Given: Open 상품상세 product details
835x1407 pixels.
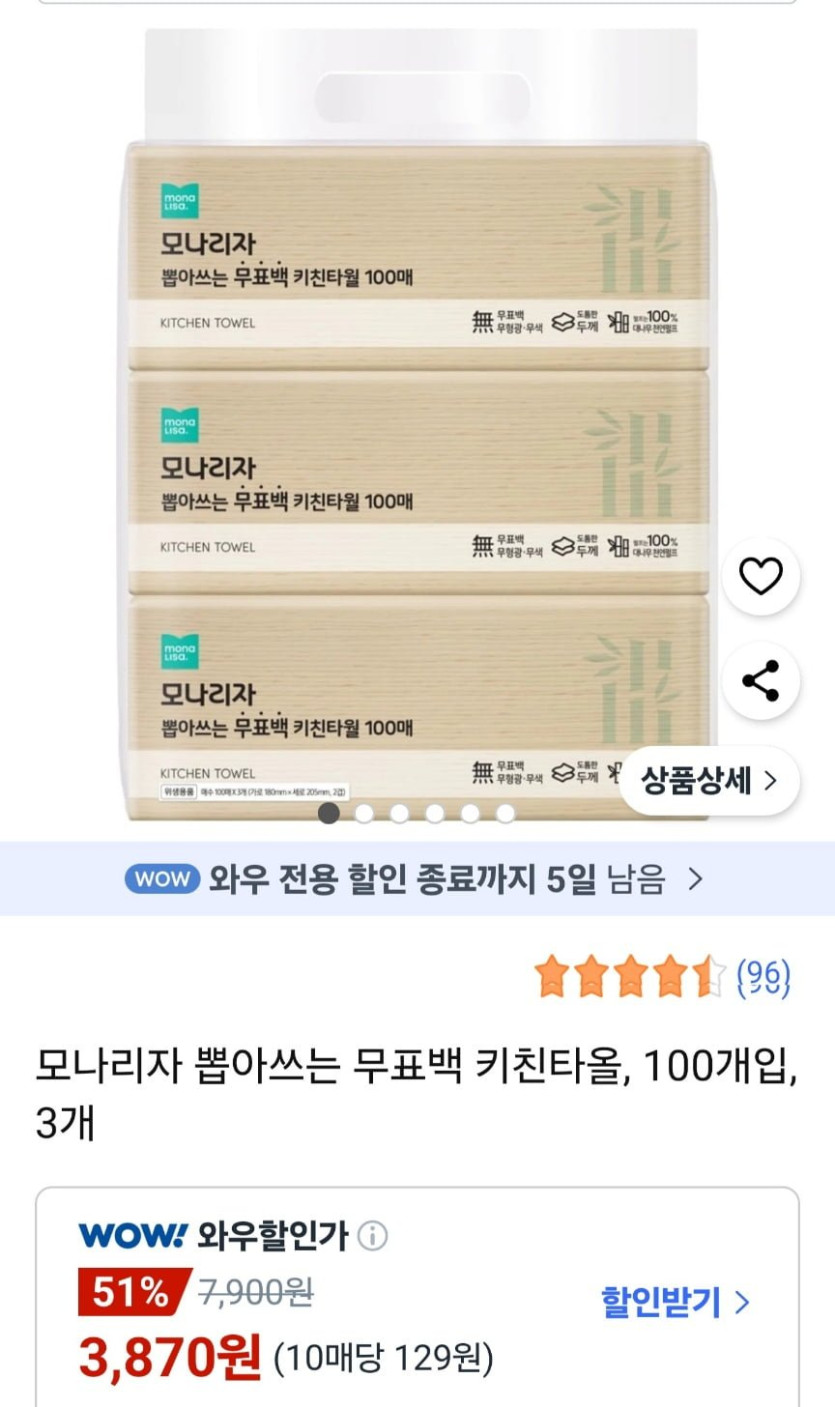Looking at the screenshot, I should tap(709, 781).
